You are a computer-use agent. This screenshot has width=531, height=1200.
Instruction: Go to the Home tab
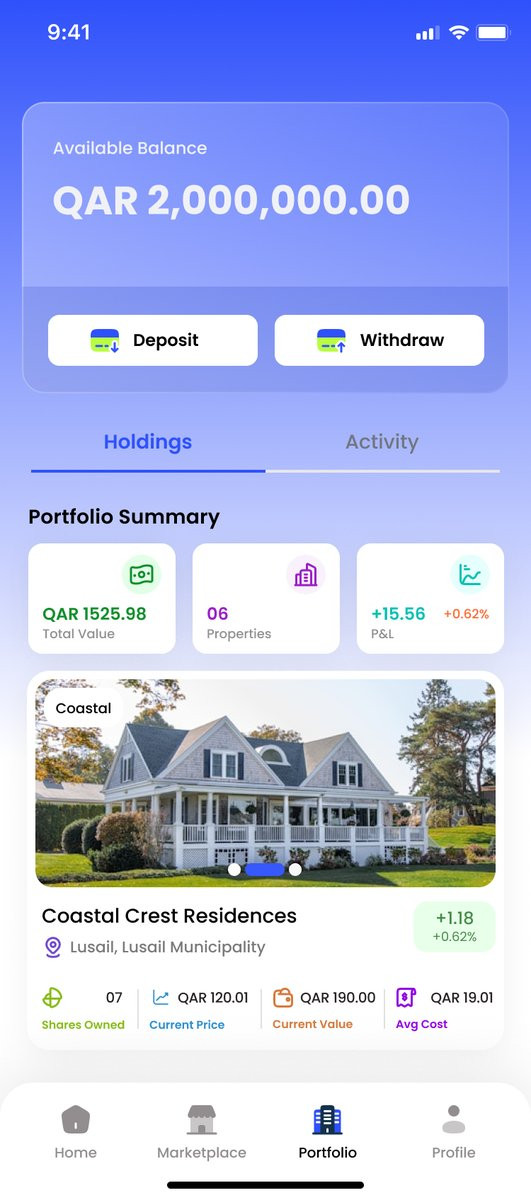75,1132
